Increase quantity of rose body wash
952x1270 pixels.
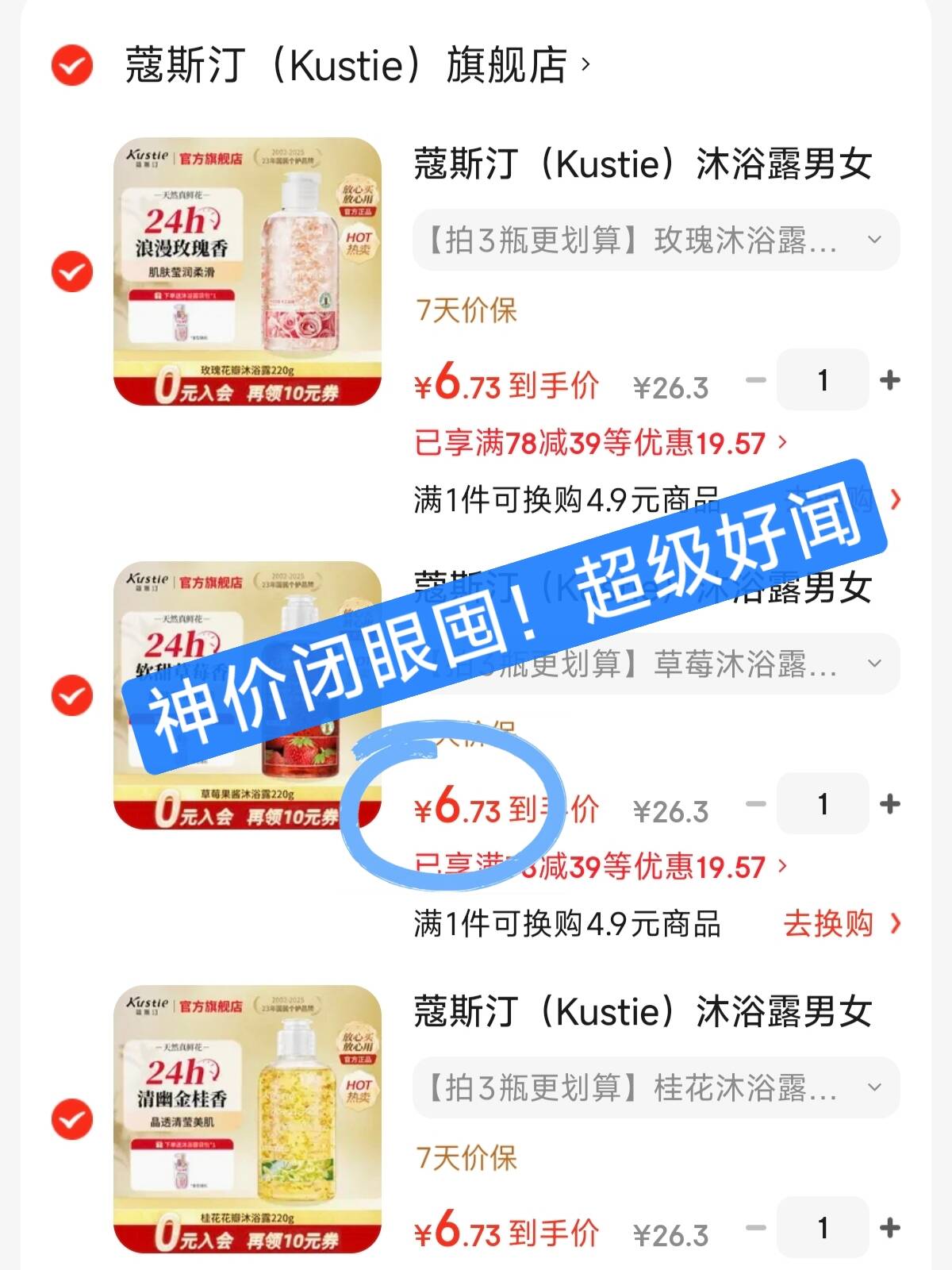click(890, 380)
